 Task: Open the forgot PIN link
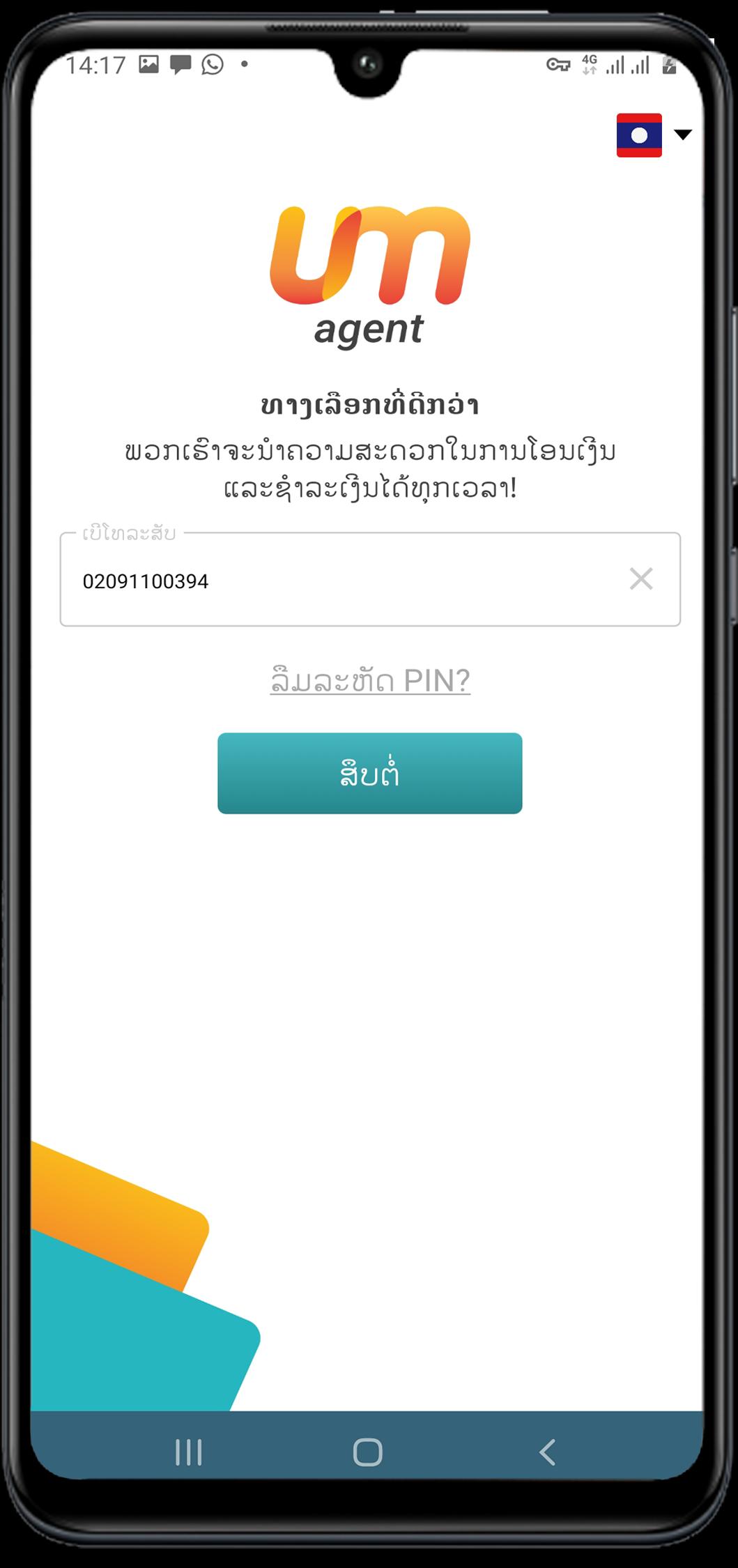(x=370, y=680)
